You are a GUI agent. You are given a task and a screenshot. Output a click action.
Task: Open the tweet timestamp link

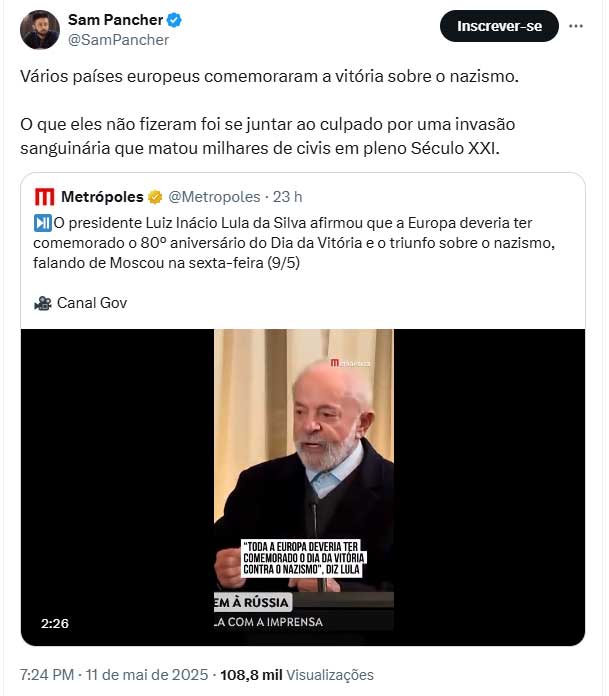[x=112, y=675]
